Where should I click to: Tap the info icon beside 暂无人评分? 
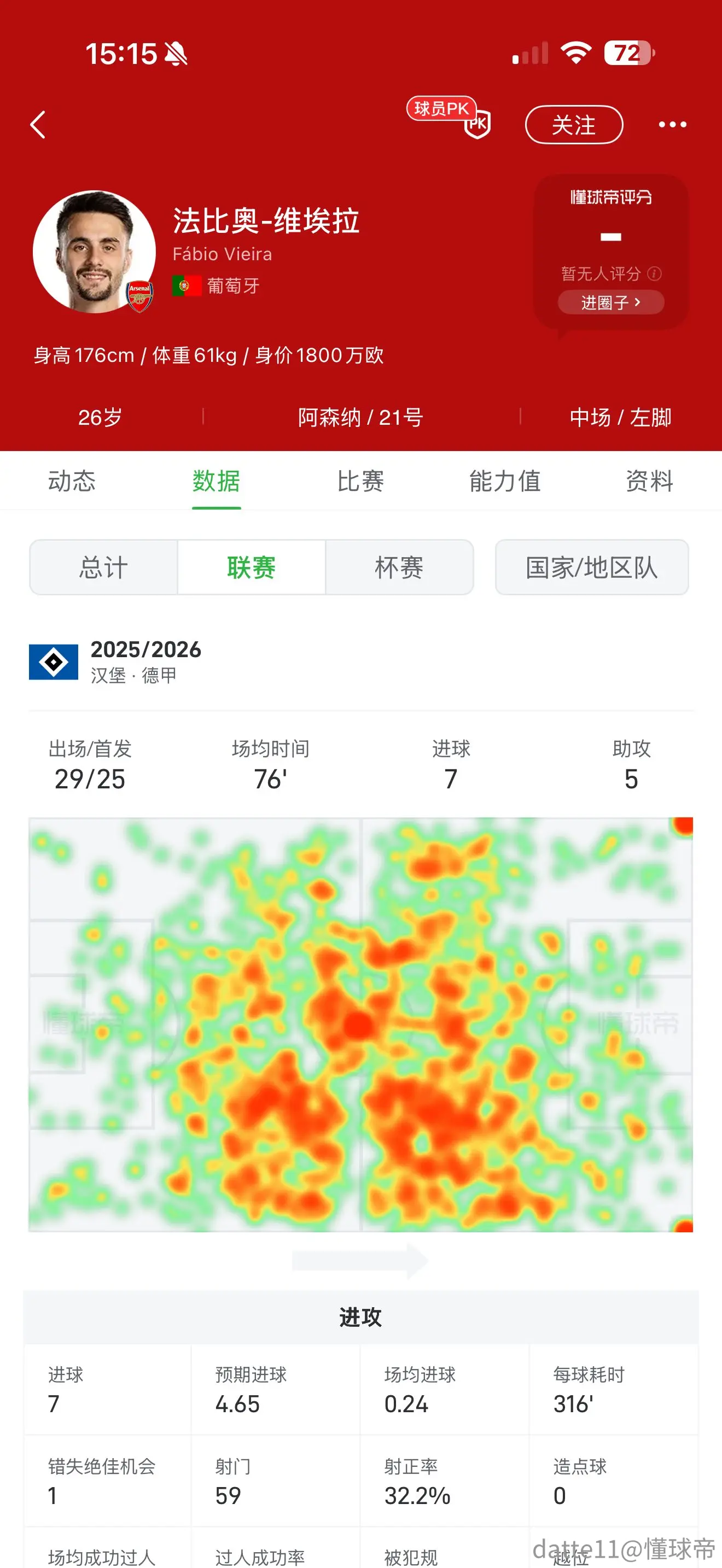654,273
